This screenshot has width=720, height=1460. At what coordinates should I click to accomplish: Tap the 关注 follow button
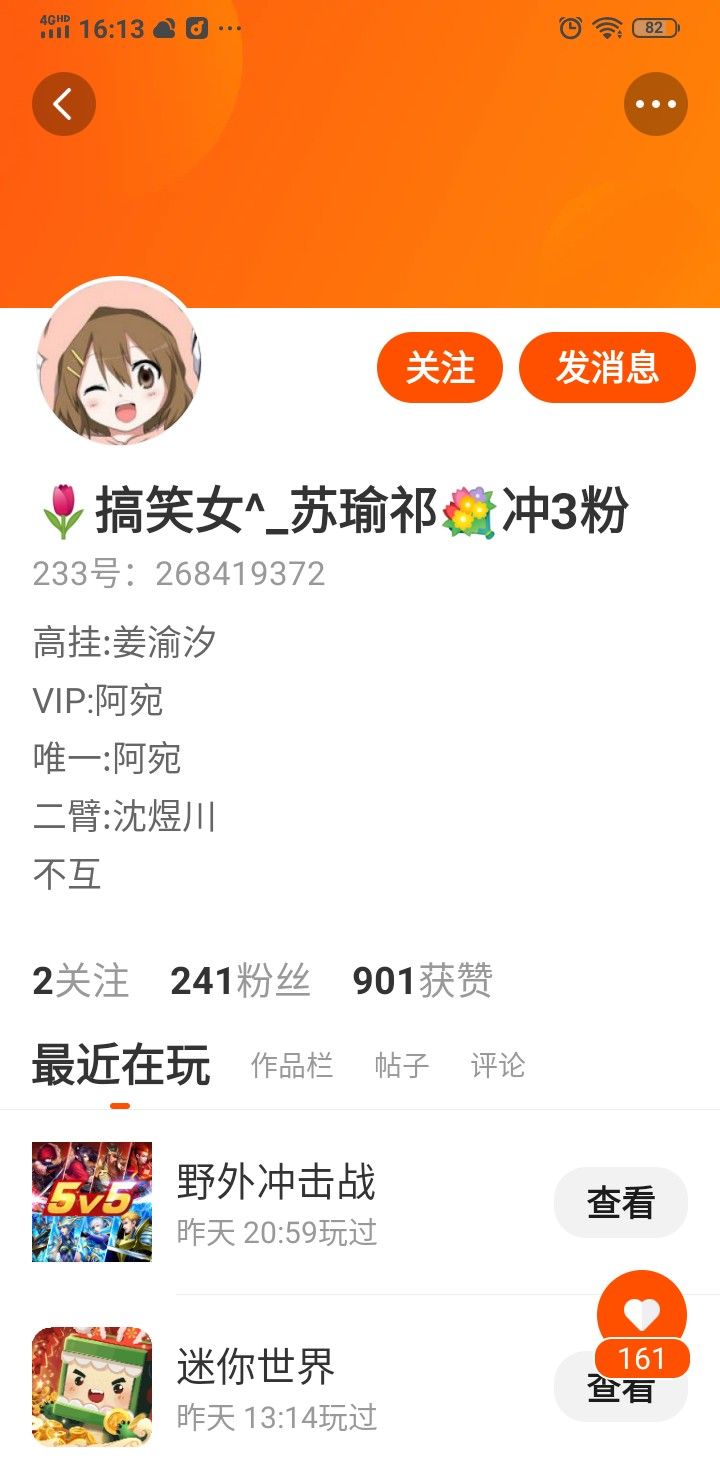click(439, 368)
